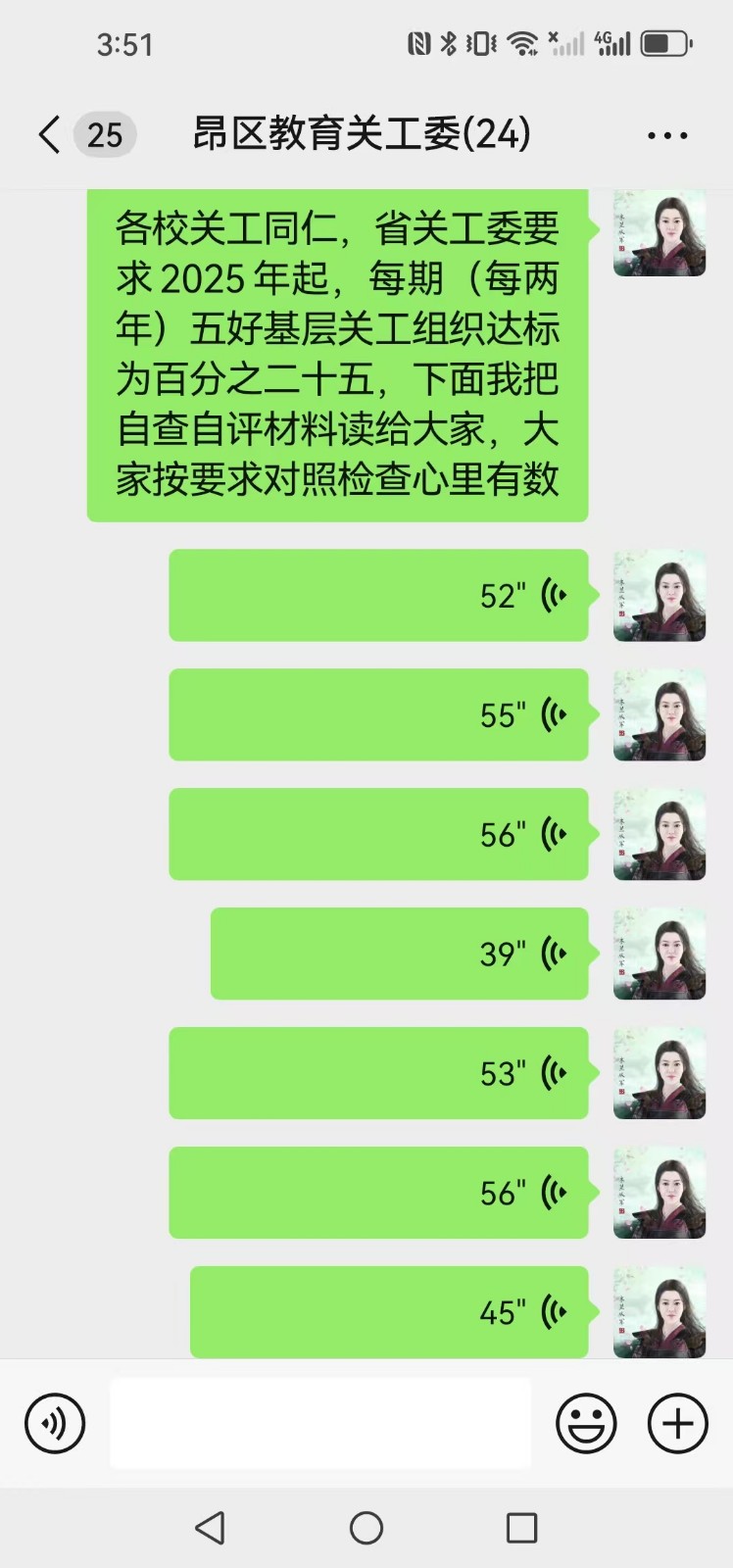Play the 53-second voice message
The width and height of the screenshot is (733, 1568).
pyautogui.click(x=378, y=1073)
